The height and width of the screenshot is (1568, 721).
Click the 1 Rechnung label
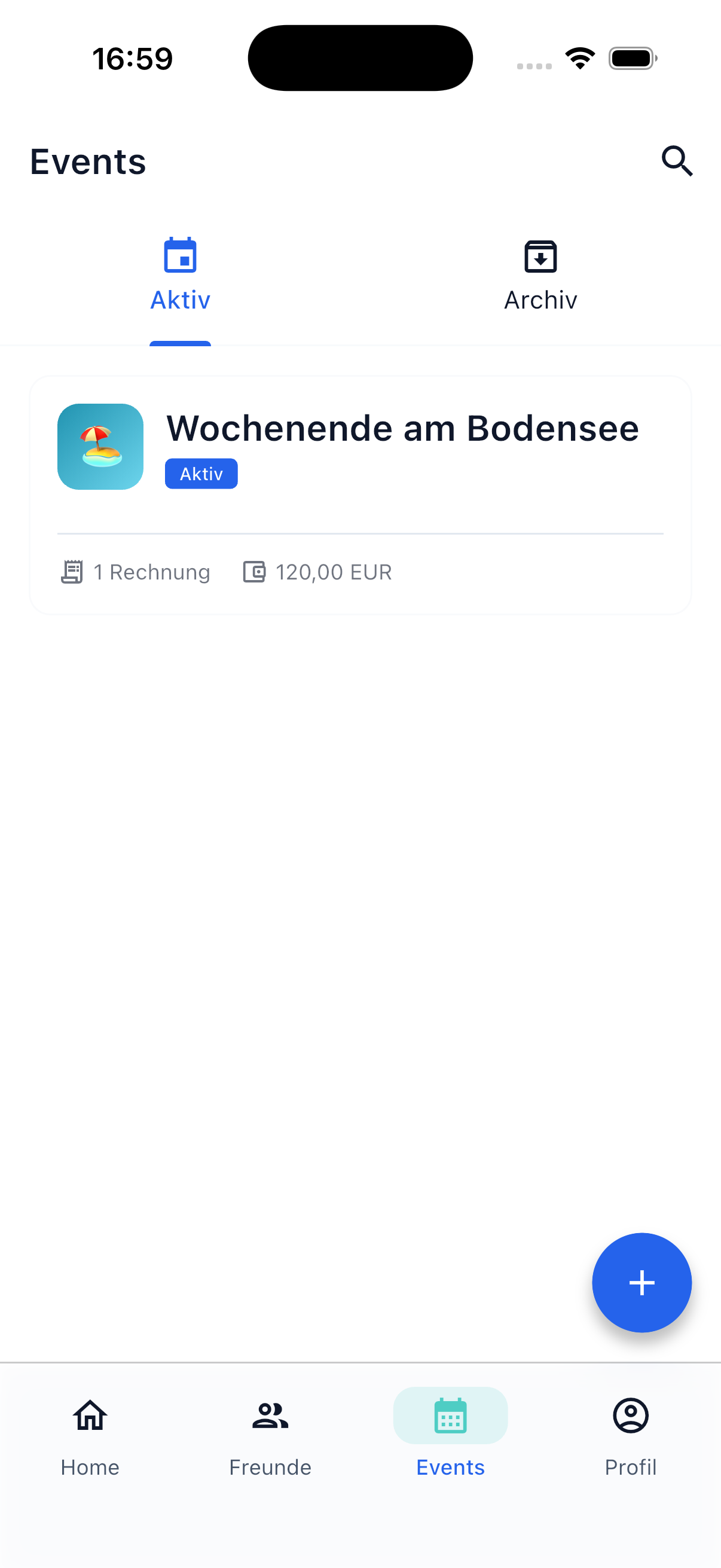(x=151, y=572)
